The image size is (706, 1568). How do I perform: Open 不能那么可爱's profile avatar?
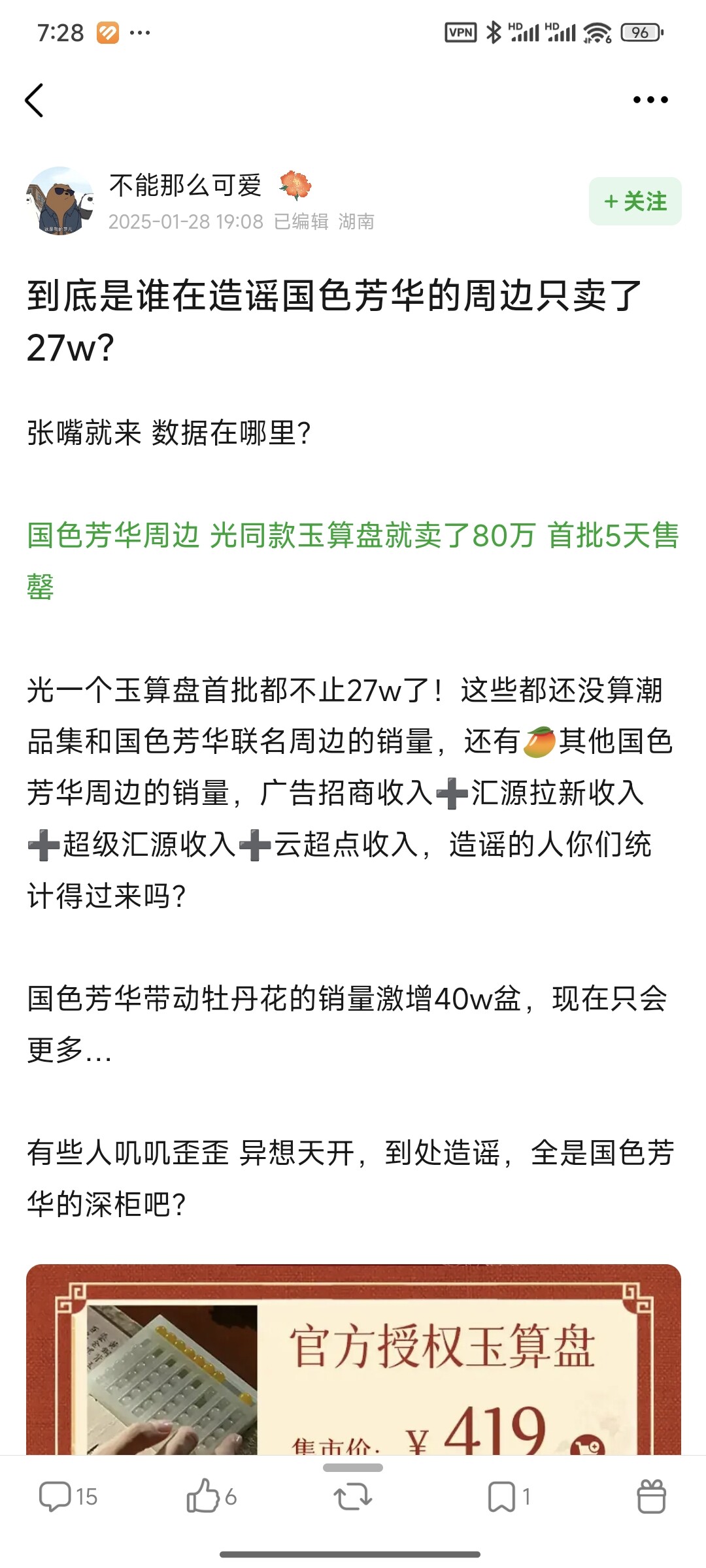60,201
